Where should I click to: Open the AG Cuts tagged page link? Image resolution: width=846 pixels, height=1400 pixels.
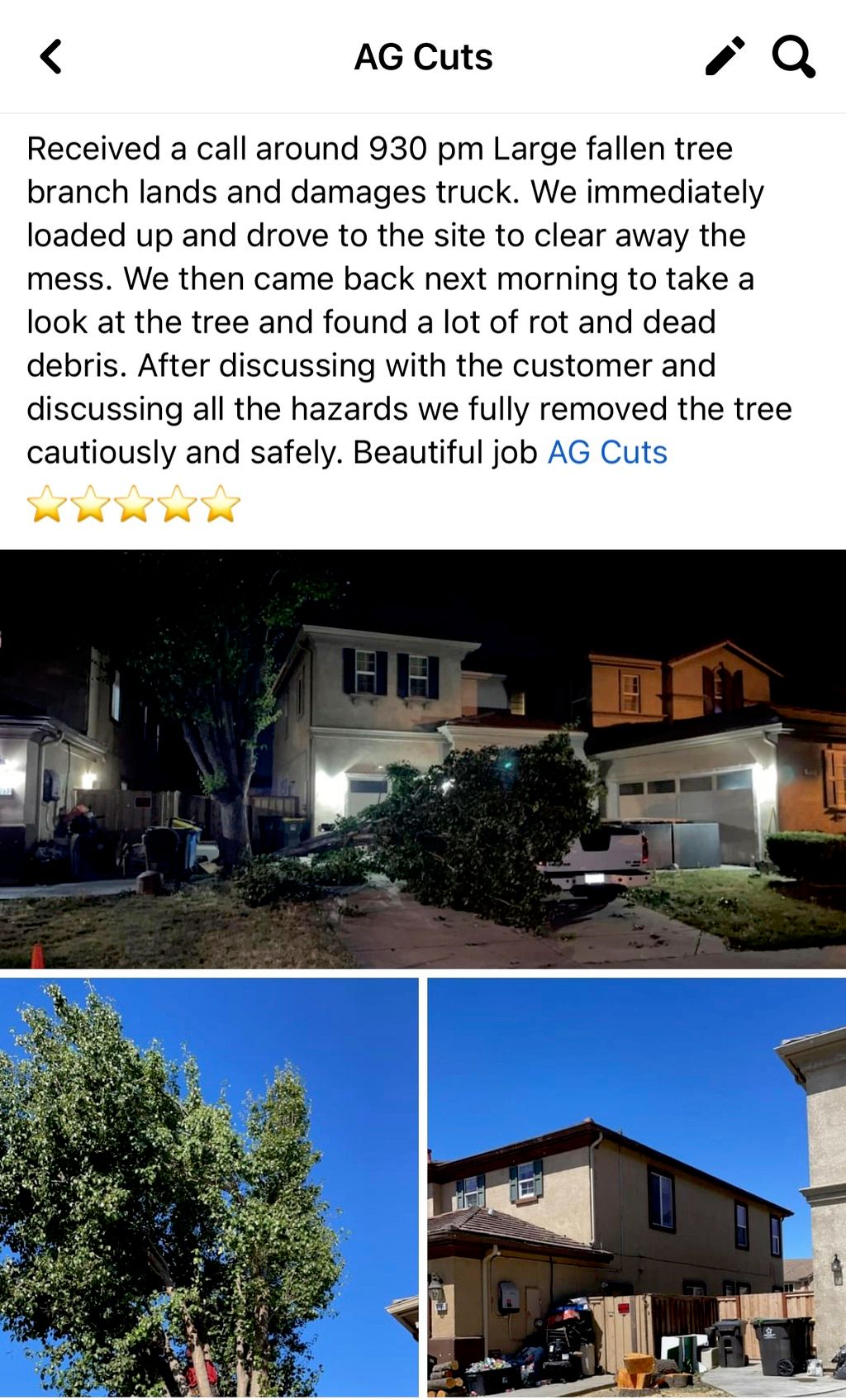(x=607, y=452)
